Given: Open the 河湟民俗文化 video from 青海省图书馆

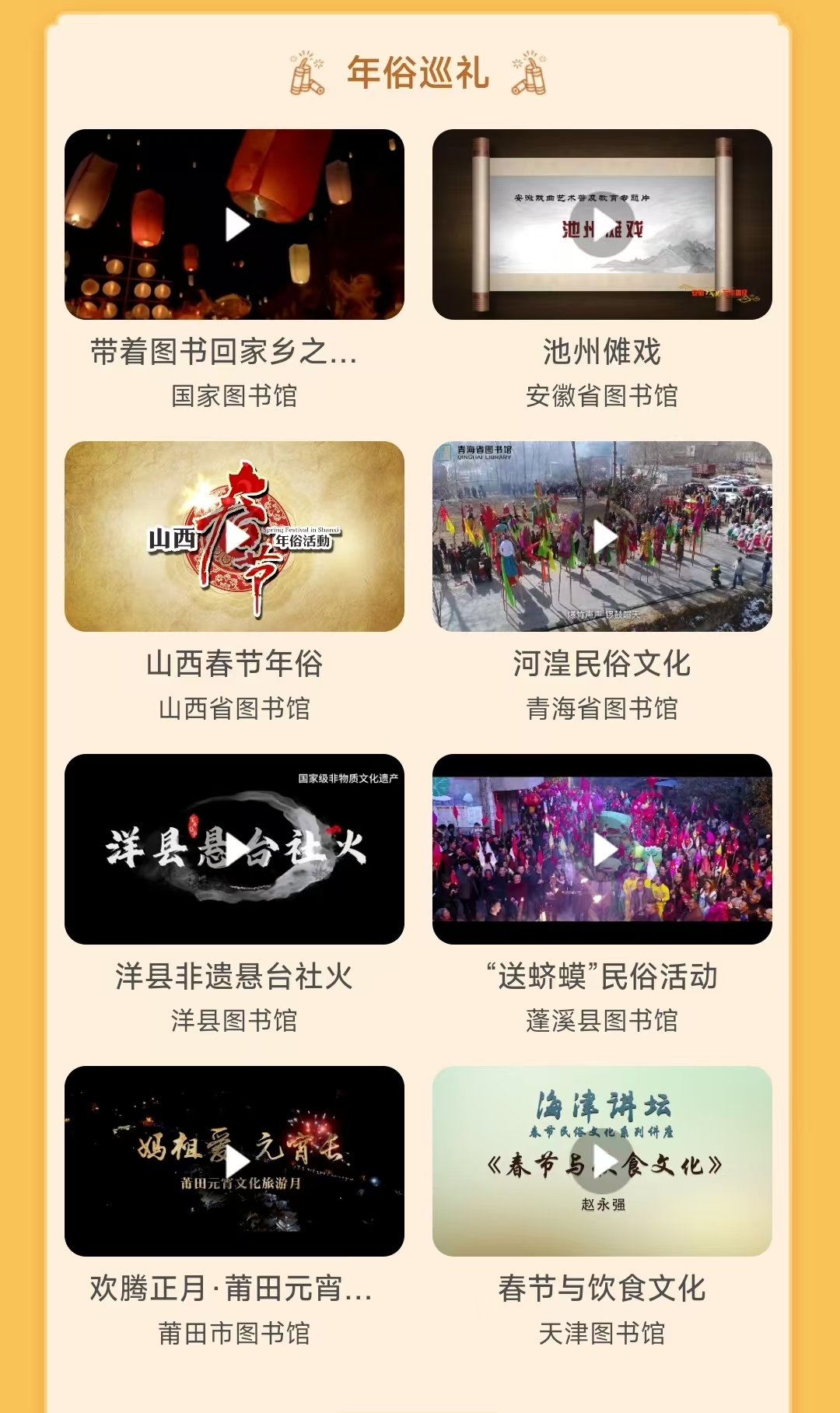Looking at the screenshot, I should click(x=602, y=536).
